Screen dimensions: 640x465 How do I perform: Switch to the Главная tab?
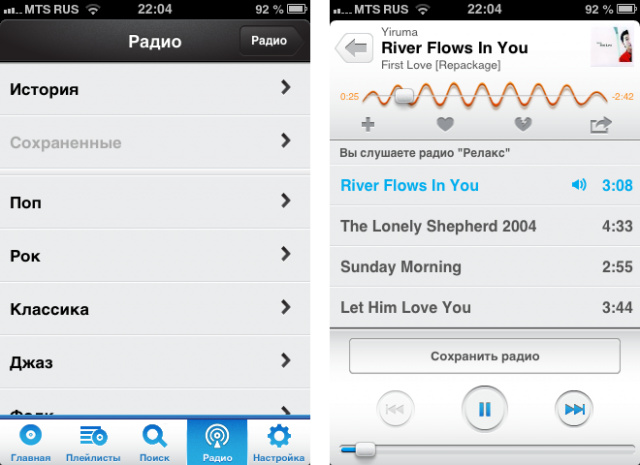31,442
